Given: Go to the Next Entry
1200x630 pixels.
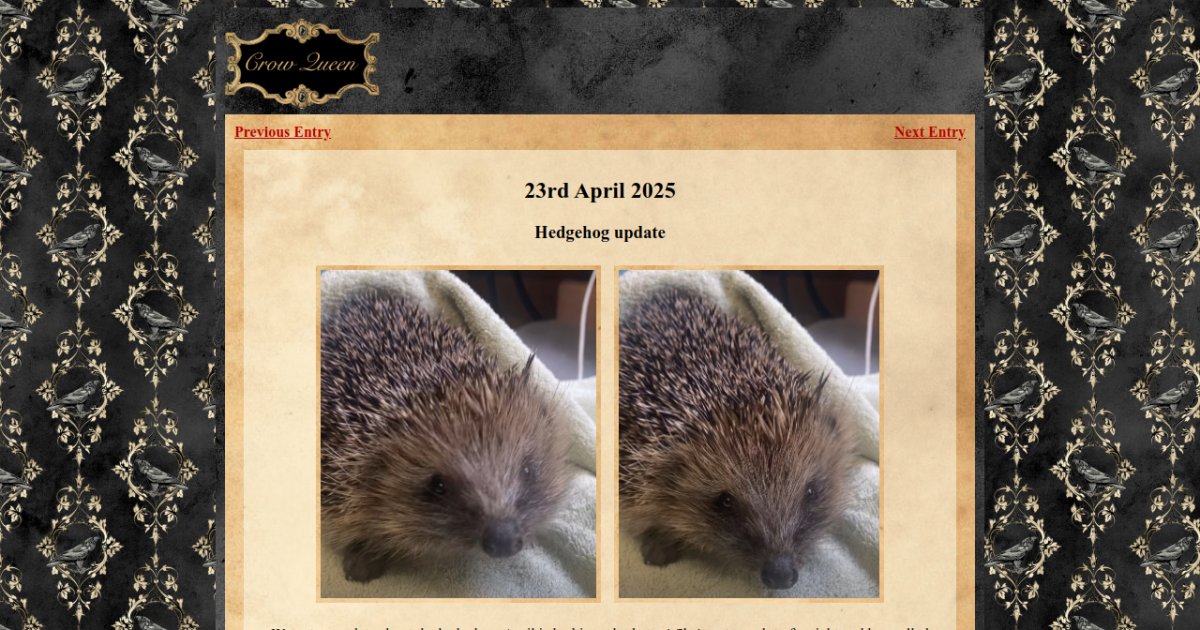Looking at the screenshot, I should pos(929,132).
